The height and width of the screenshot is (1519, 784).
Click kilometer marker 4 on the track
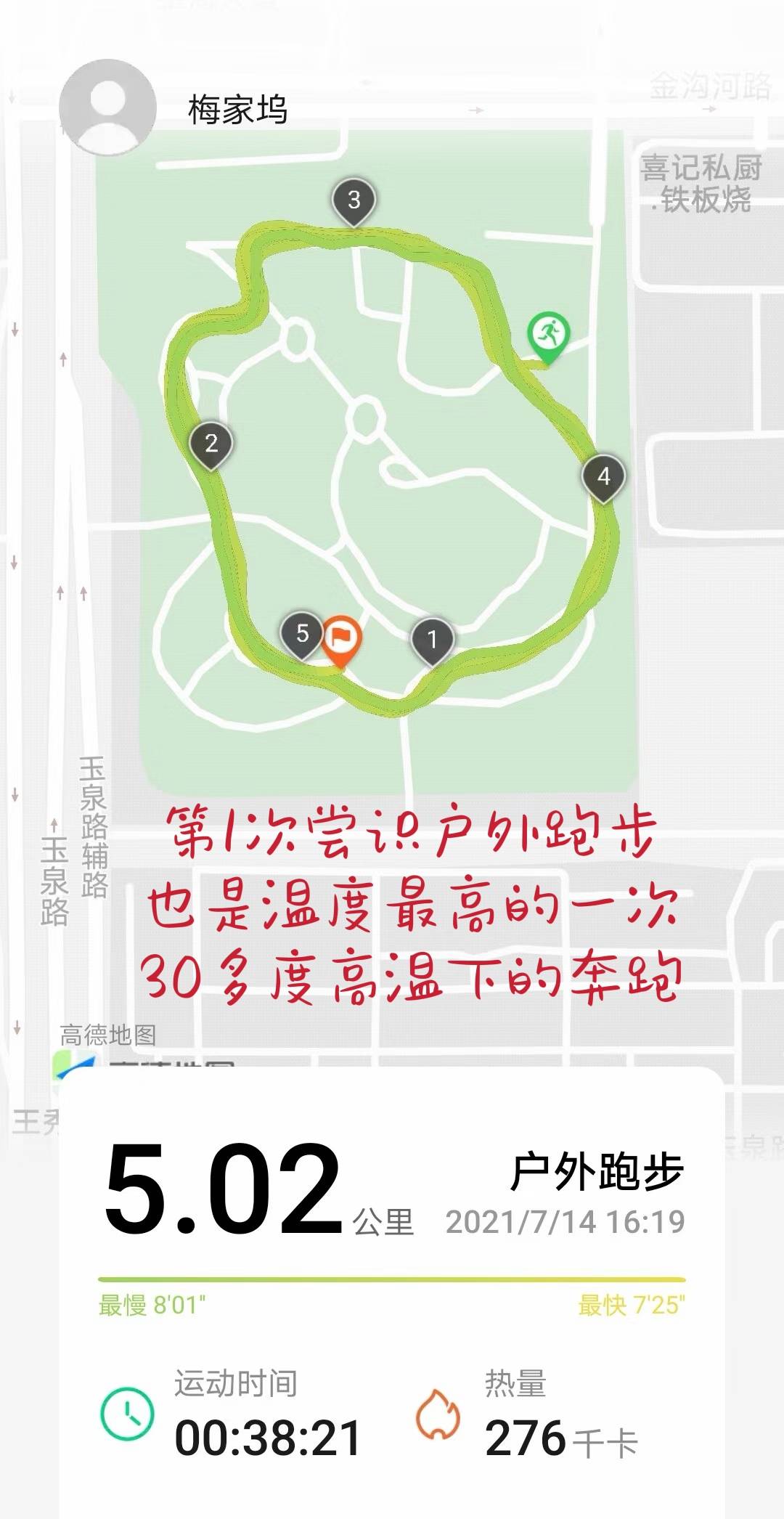[x=603, y=476]
